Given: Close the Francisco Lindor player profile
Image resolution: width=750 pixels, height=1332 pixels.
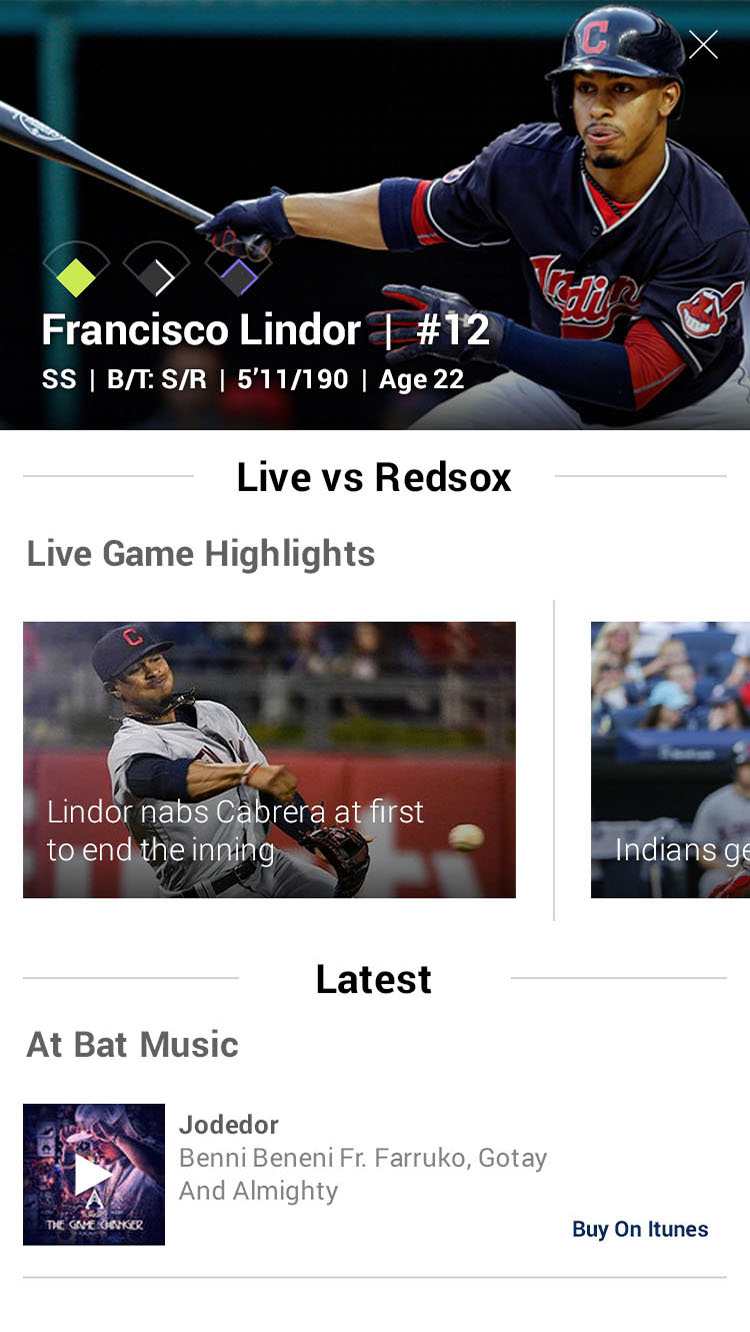Looking at the screenshot, I should [x=703, y=45].
